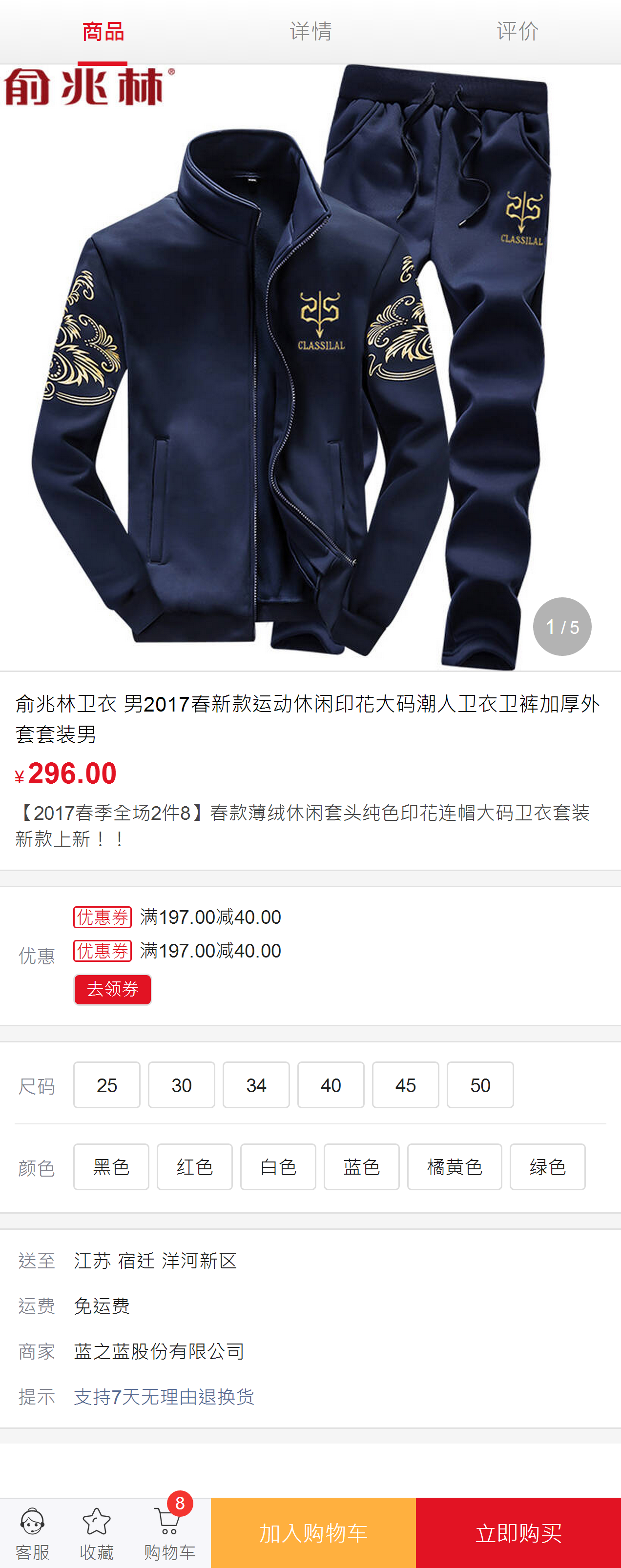Image resolution: width=621 pixels, height=1568 pixels.
Task: Select size 30
Action: 182,1085
